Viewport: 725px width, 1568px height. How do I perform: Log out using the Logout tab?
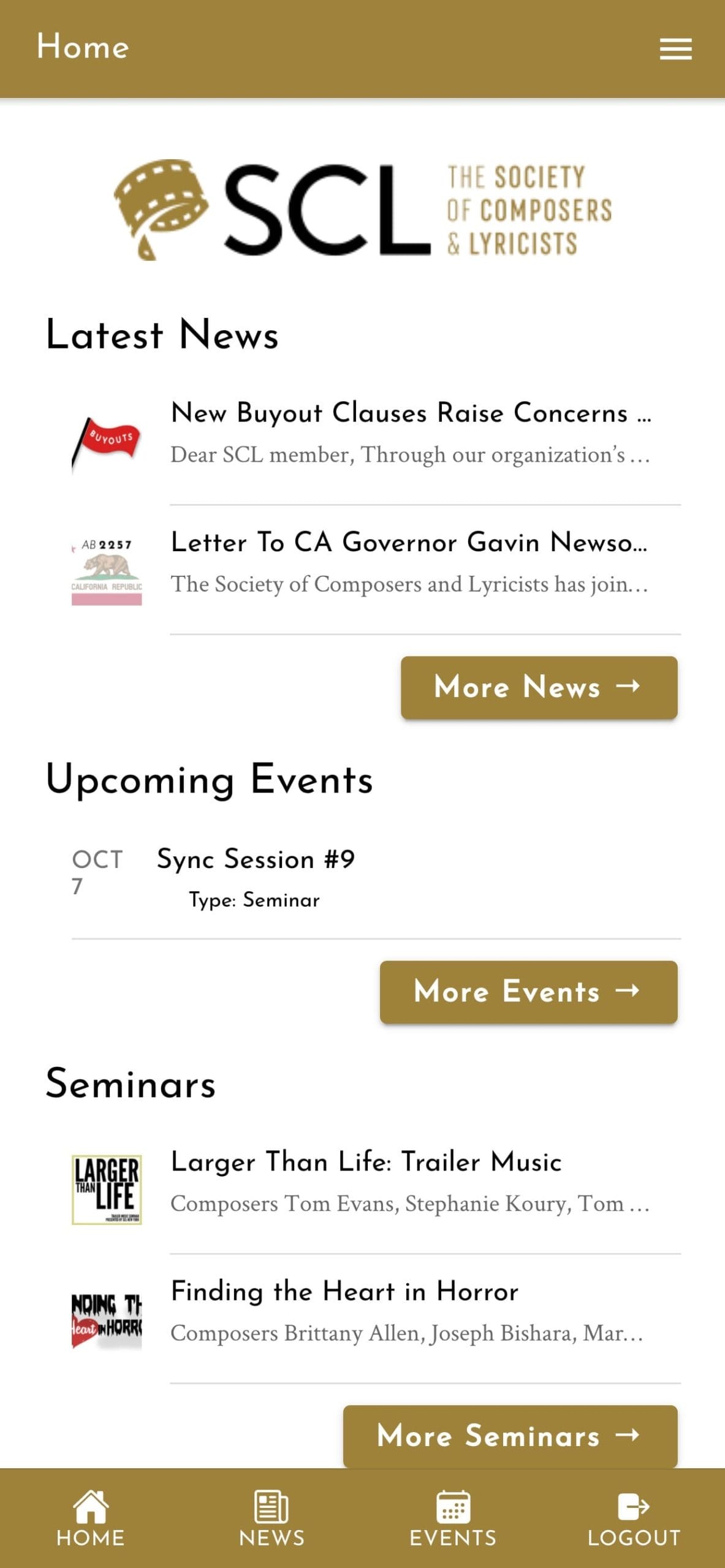[634, 1519]
